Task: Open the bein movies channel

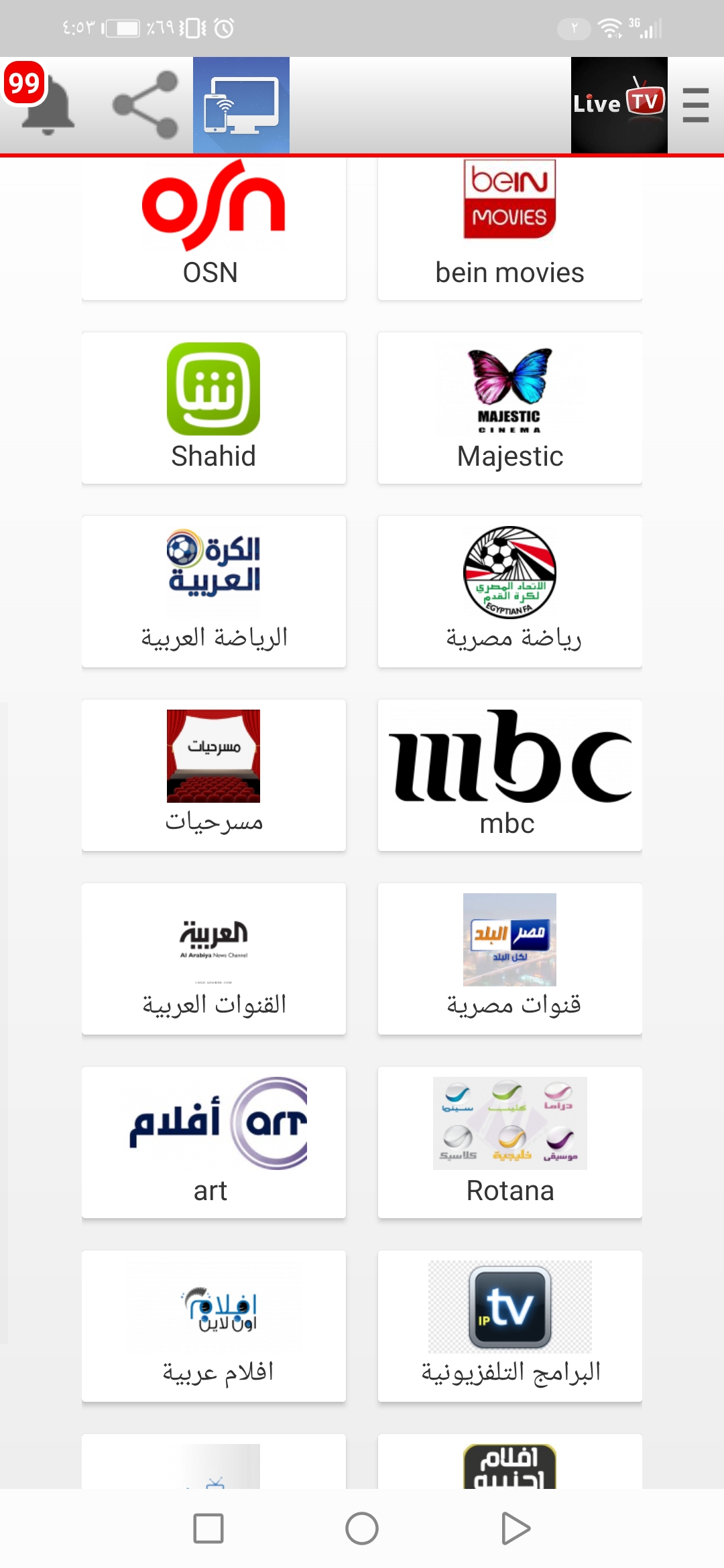Action: [509, 201]
